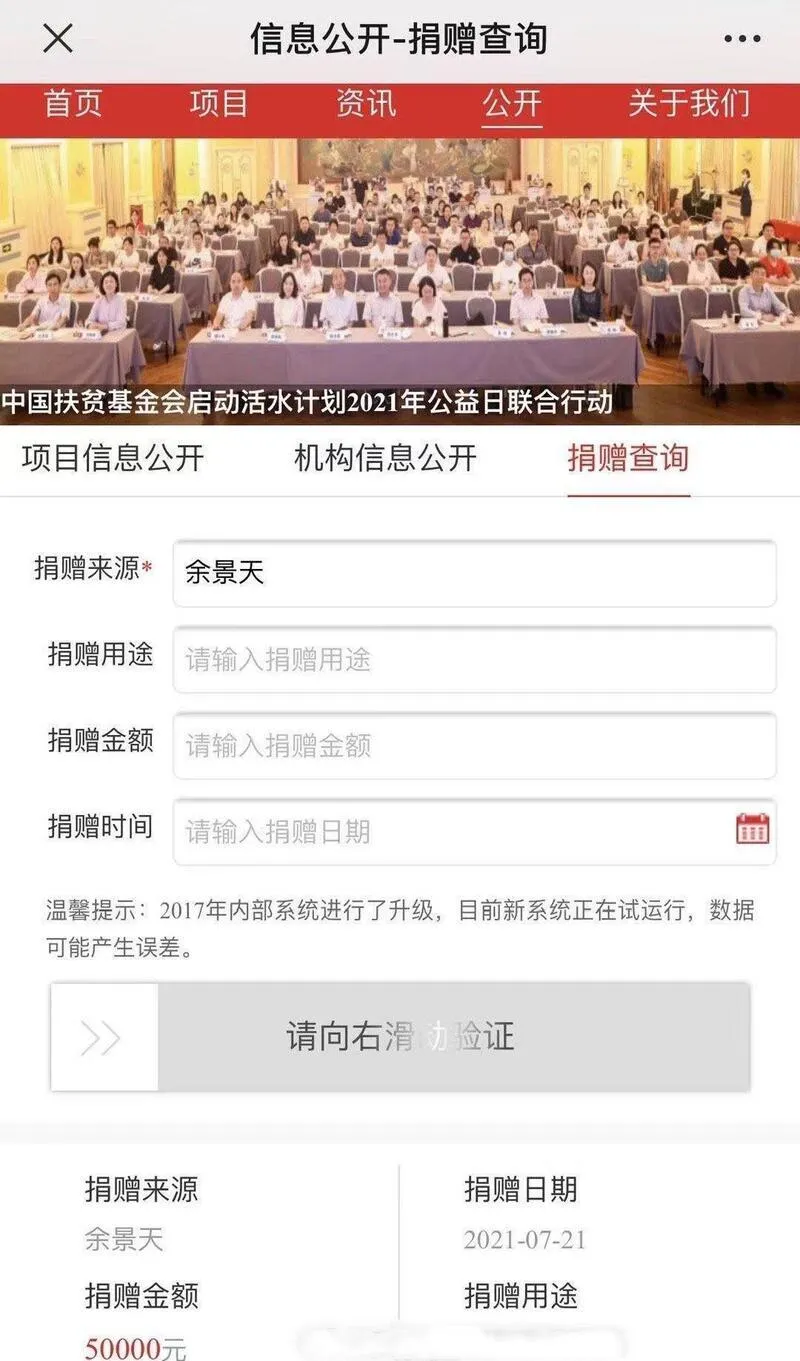Tap the 捐赠来源 field containing 余景天
Screen dimensions: 800x1361
point(475,573)
